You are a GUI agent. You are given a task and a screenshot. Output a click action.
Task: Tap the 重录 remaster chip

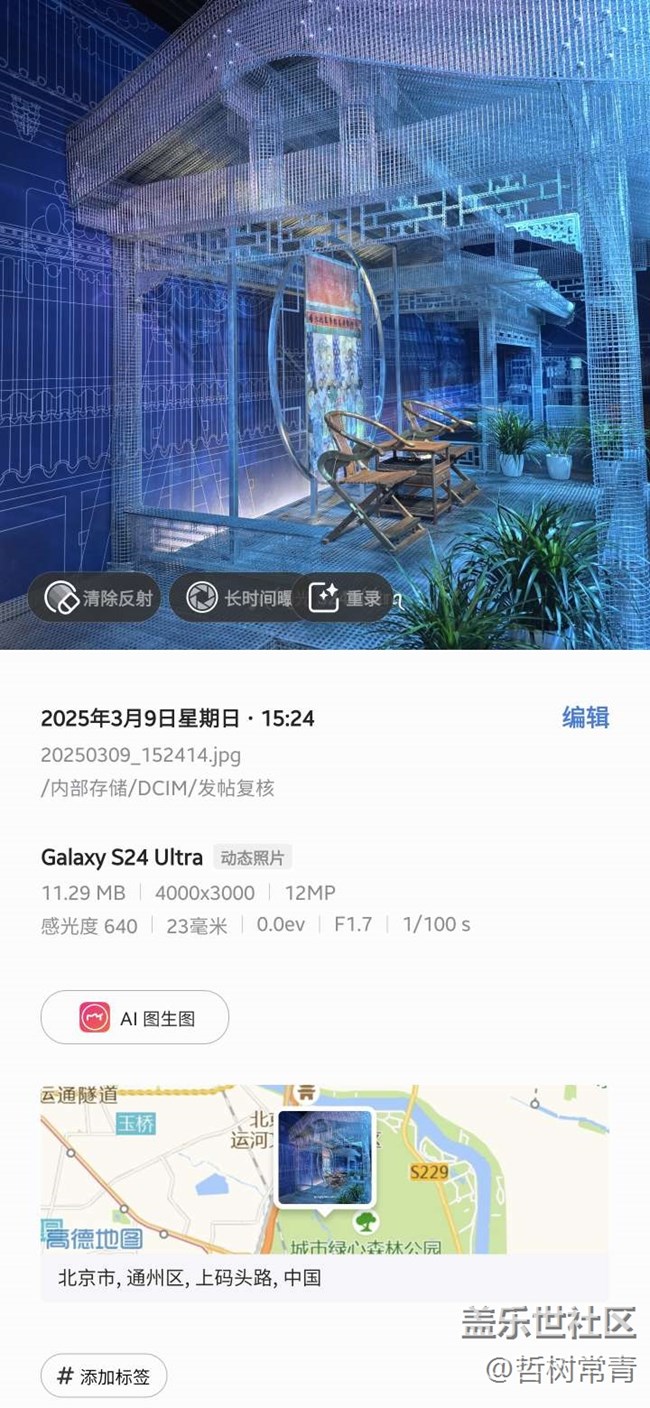point(345,598)
